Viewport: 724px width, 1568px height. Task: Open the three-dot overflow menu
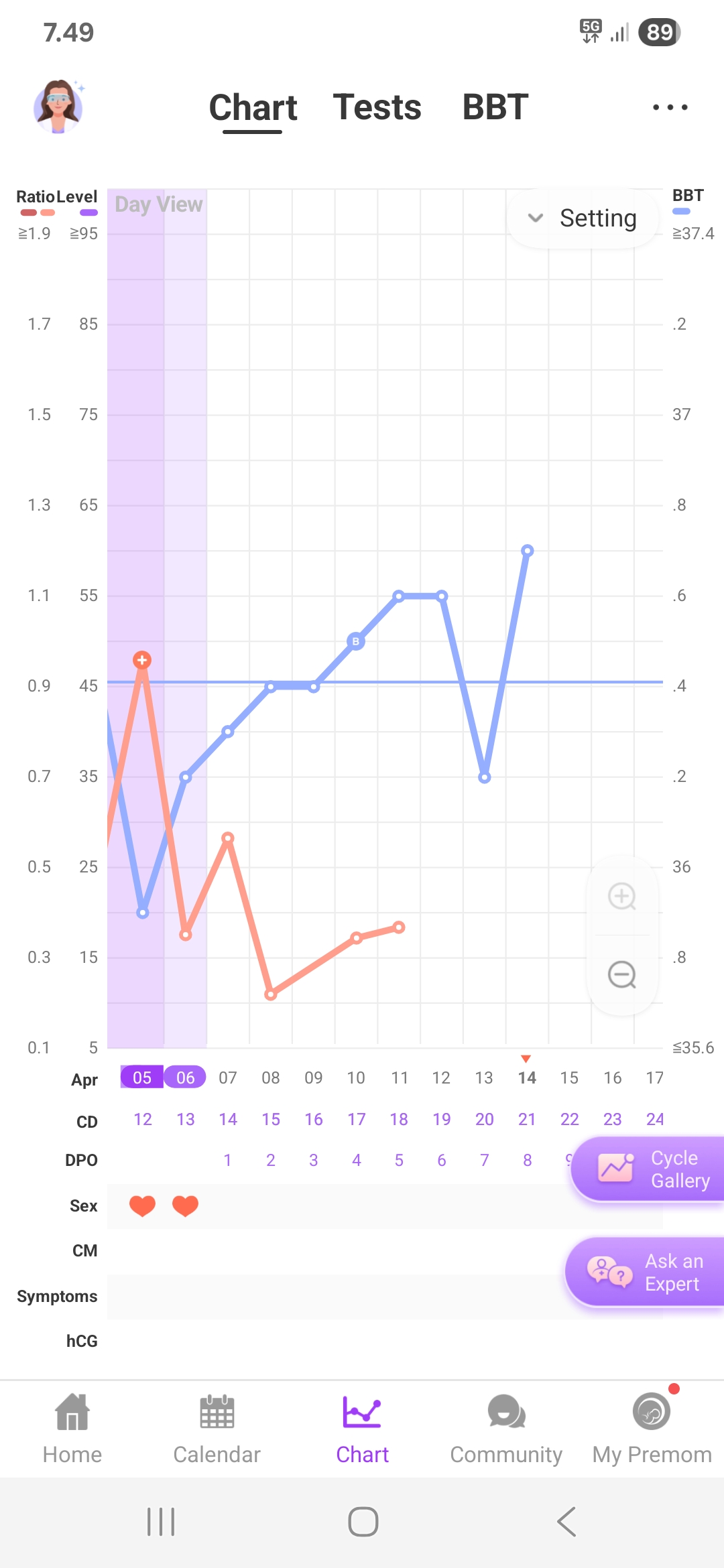click(670, 107)
